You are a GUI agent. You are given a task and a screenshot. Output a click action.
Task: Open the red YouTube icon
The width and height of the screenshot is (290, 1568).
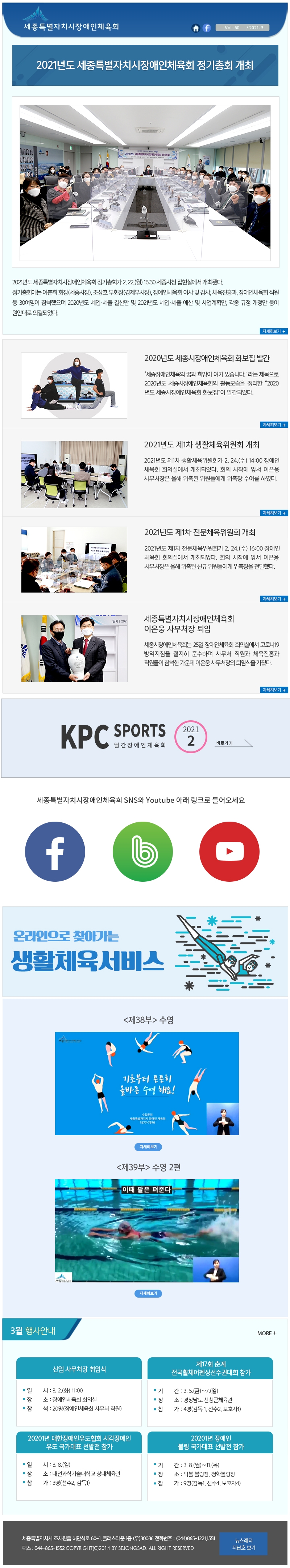coord(230,851)
